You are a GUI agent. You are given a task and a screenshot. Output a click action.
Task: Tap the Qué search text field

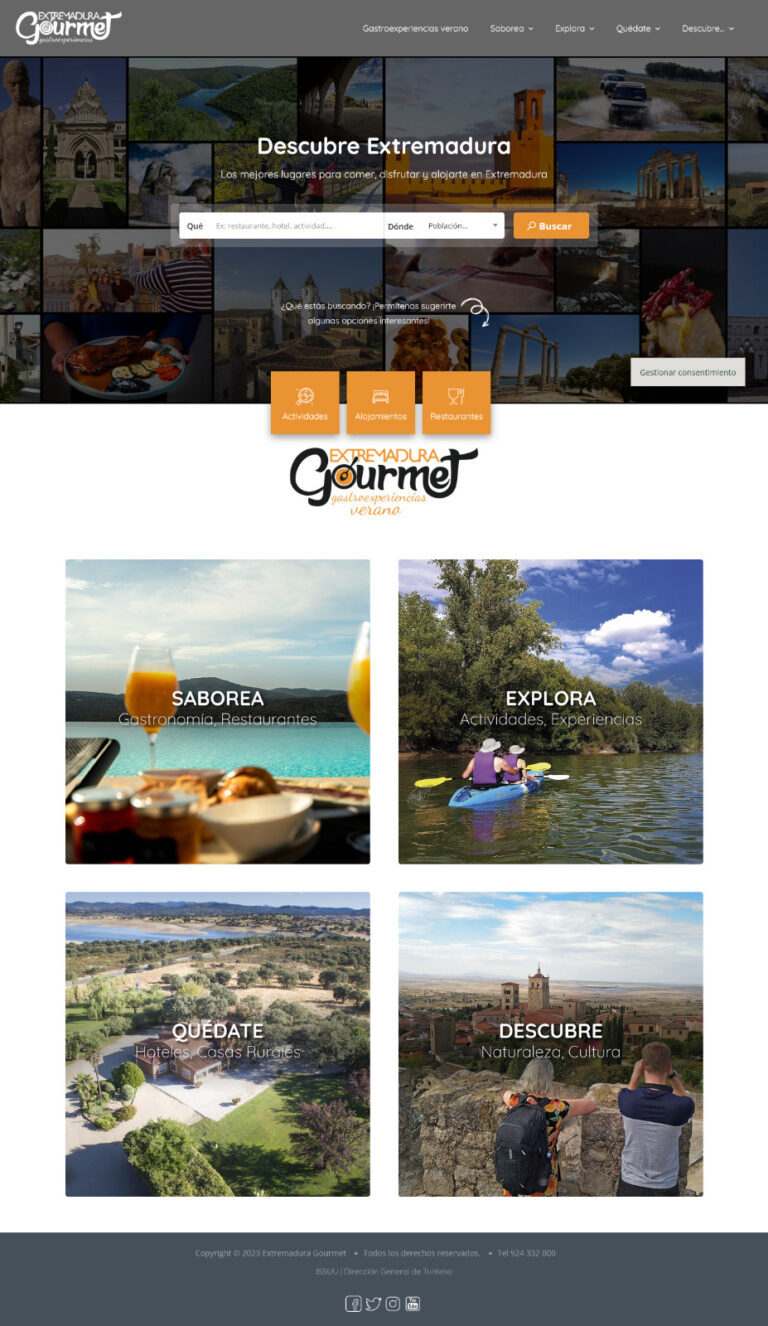click(296, 226)
